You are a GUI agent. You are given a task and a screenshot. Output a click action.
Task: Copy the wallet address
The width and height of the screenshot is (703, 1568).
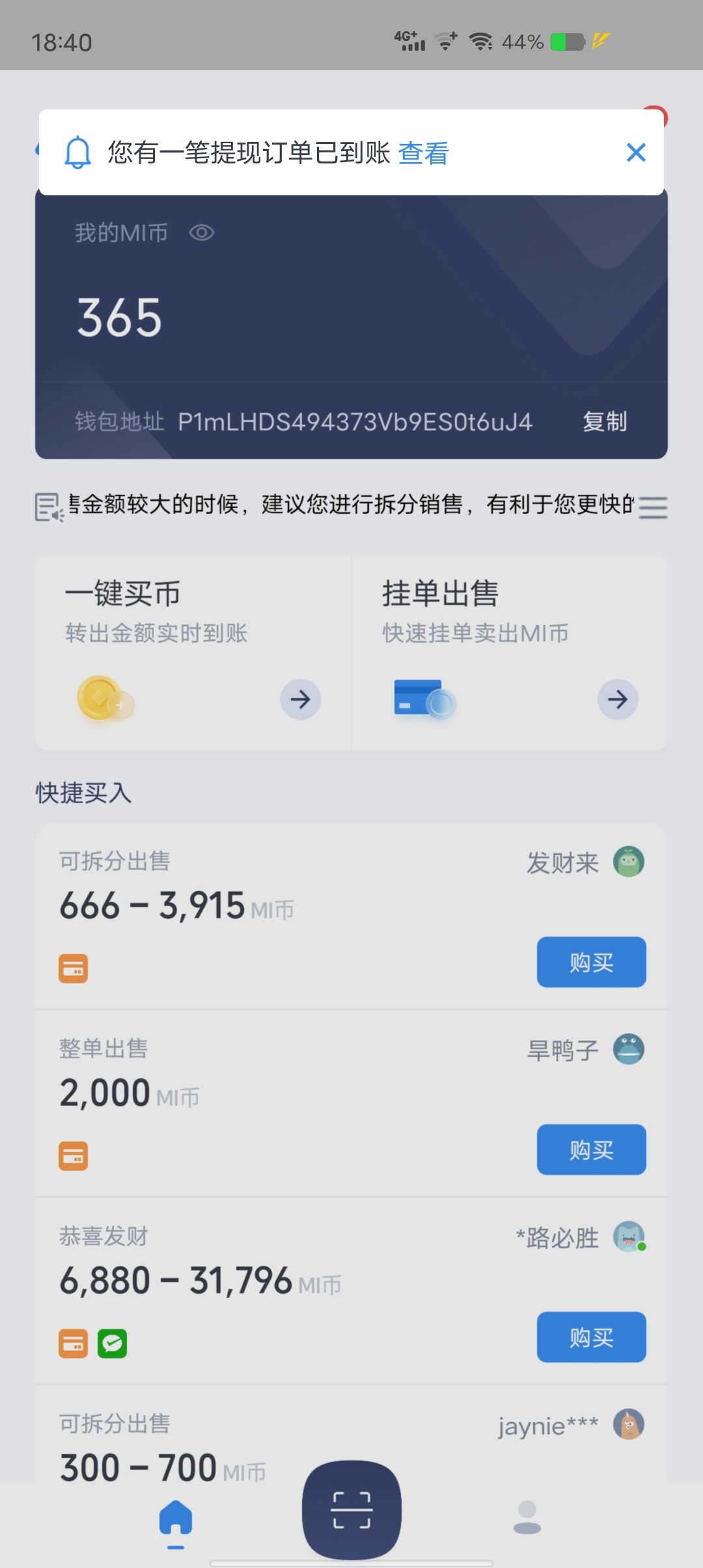tap(604, 421)
